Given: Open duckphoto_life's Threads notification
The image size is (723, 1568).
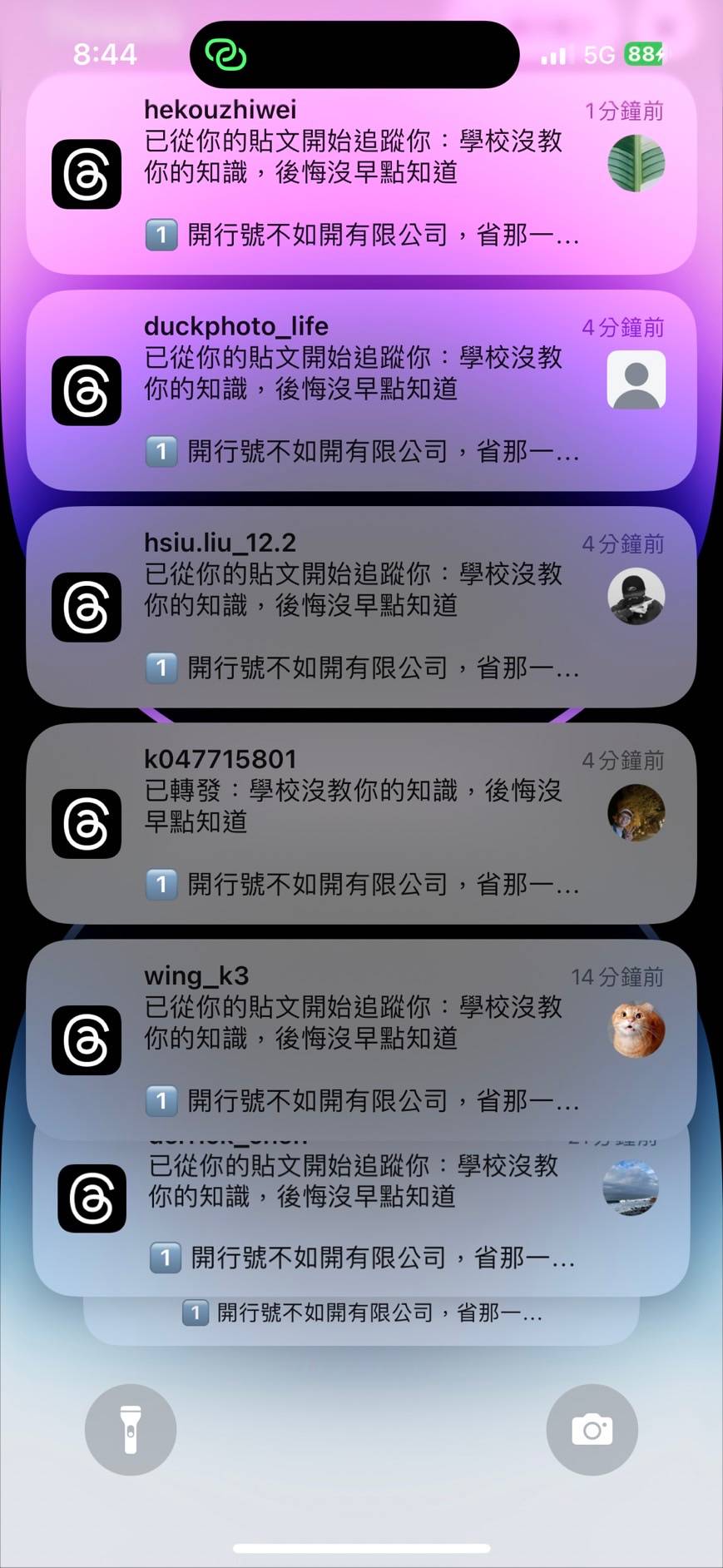Looking at the screenshot, I should click(361, 390).
